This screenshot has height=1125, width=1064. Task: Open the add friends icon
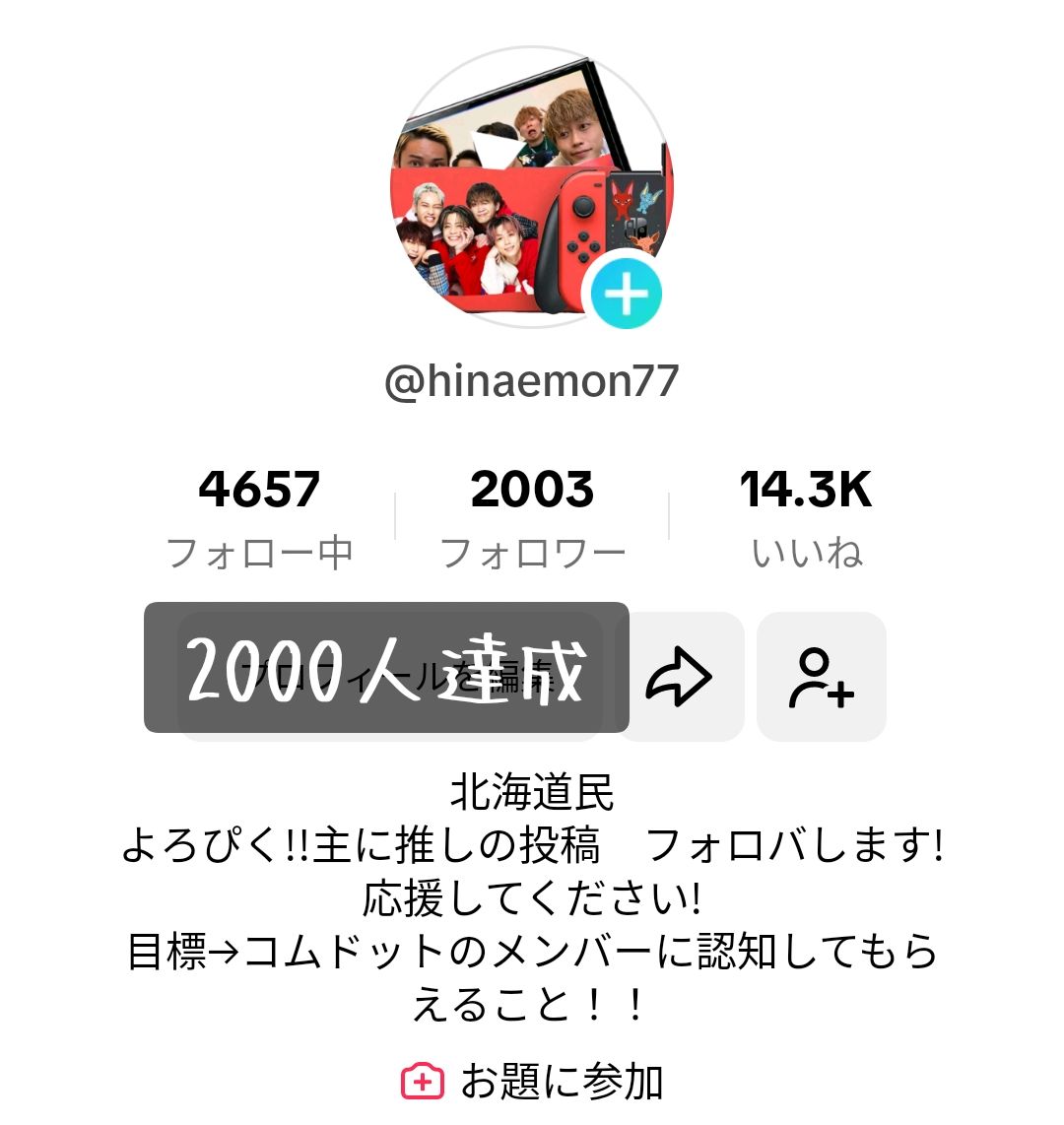click(x=821, y=676)
